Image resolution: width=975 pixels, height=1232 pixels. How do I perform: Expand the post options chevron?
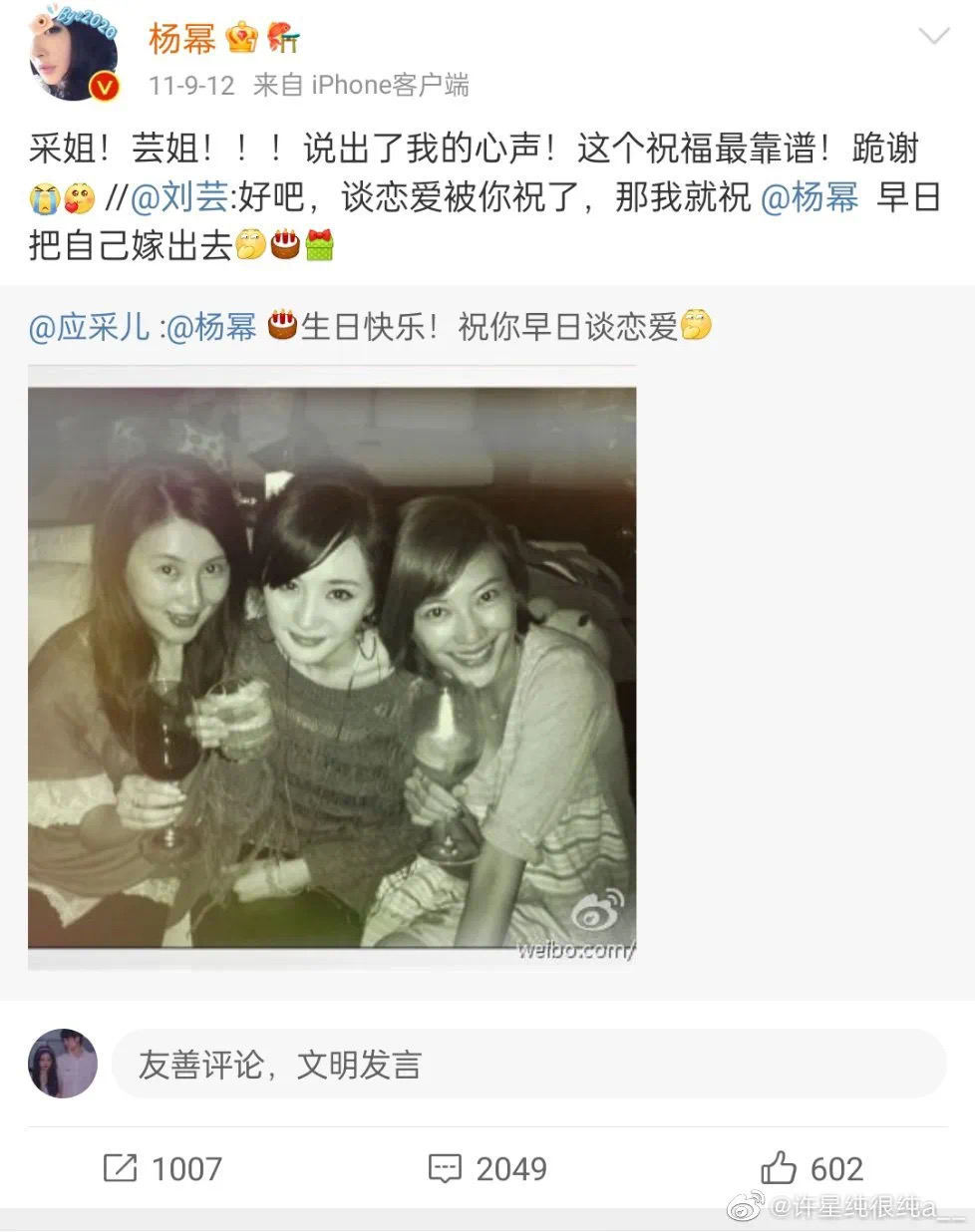coord(933,38)
